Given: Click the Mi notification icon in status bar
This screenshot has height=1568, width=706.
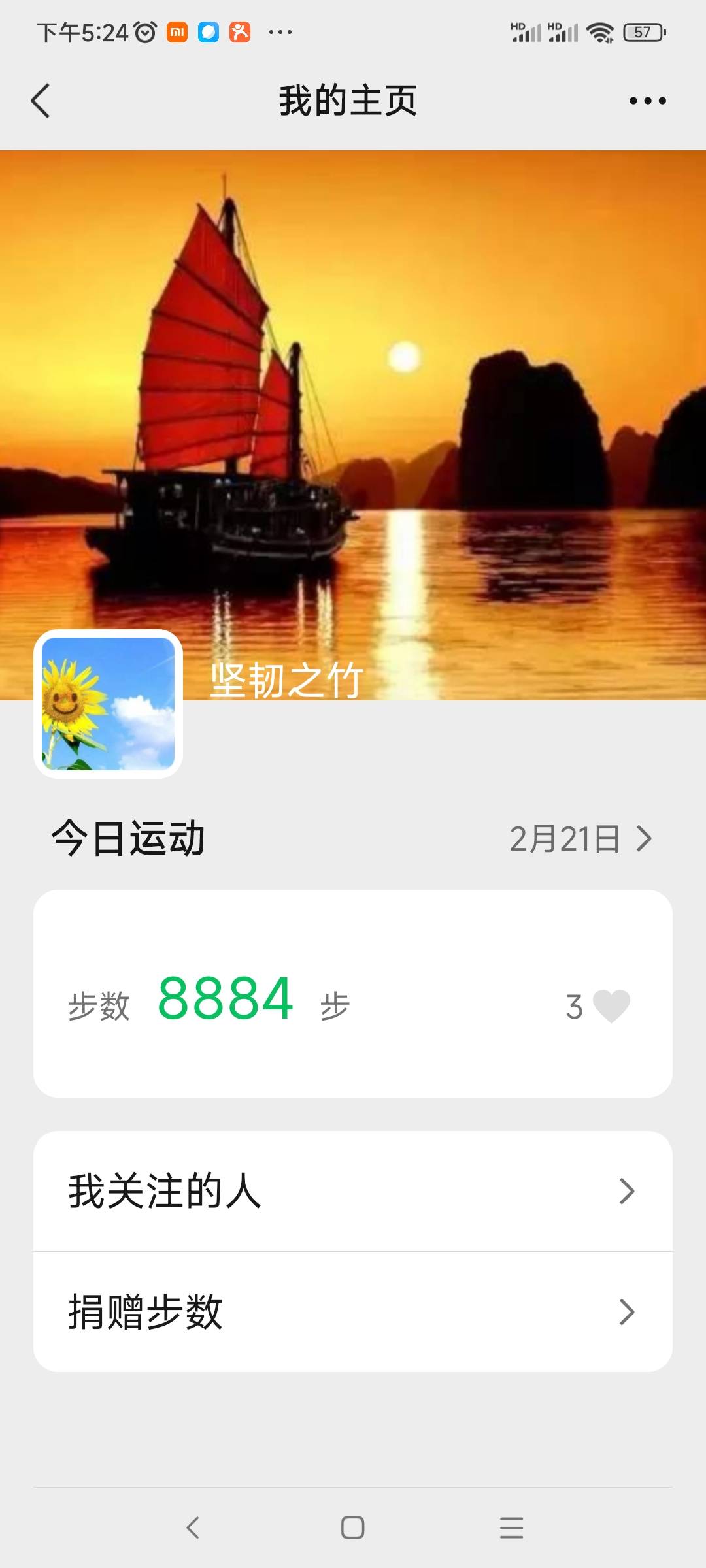Looking at the screenshot, I should coord(176,31).
